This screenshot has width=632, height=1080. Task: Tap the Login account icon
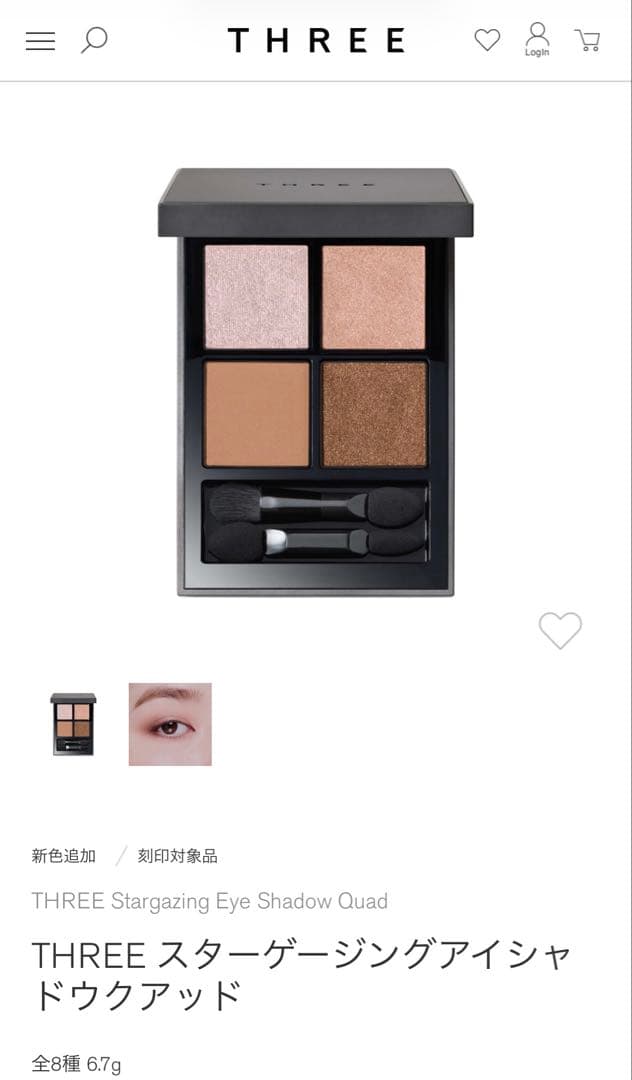point(538,39)
